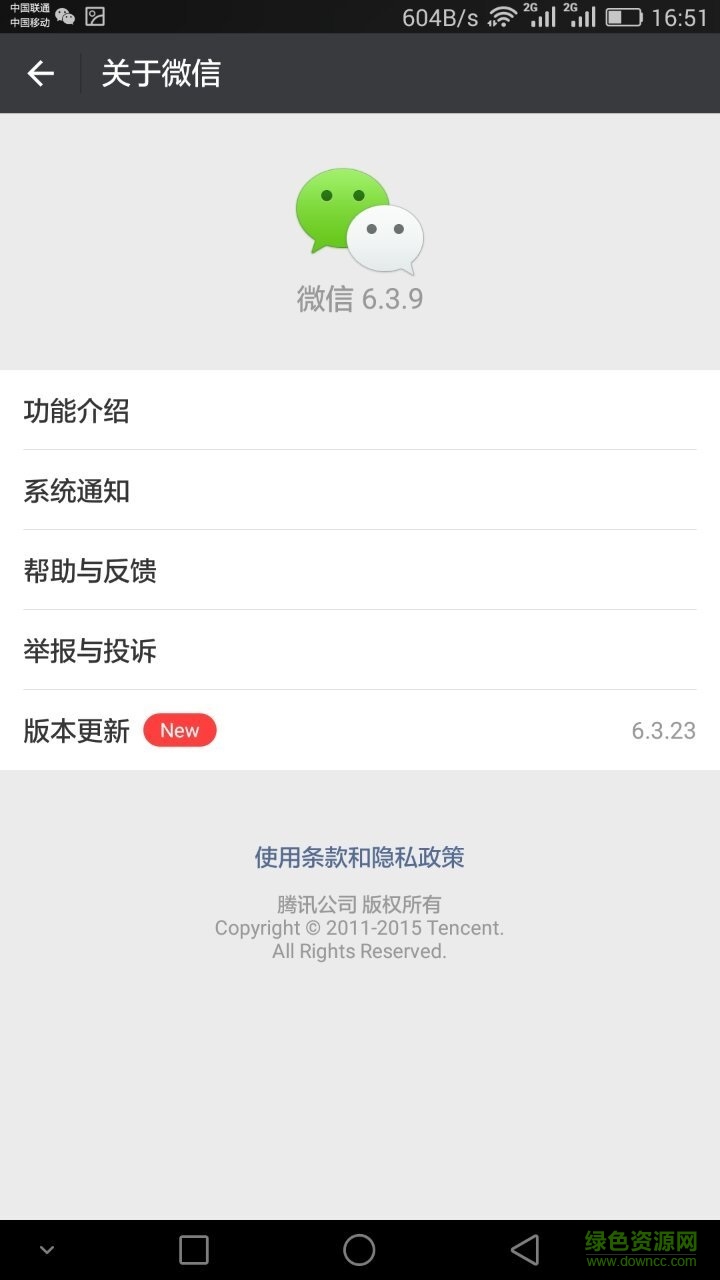Expand the chevron in bottom navigation bar
This screenshot has width=720, height=1280.
(47, 1249)
